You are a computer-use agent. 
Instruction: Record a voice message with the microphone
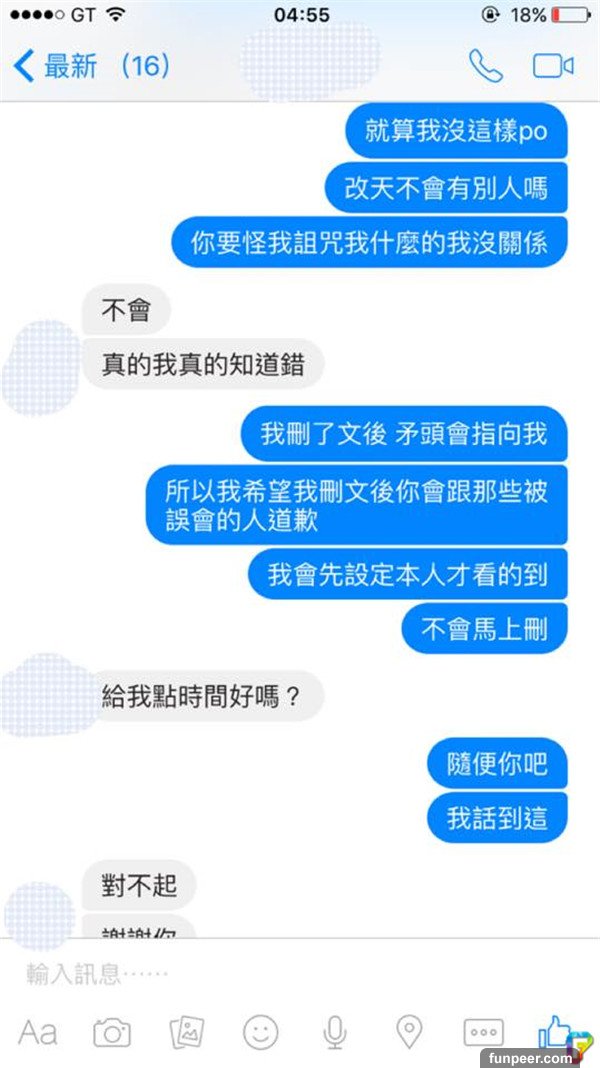pyautogui.click(x=335, y=1032)
